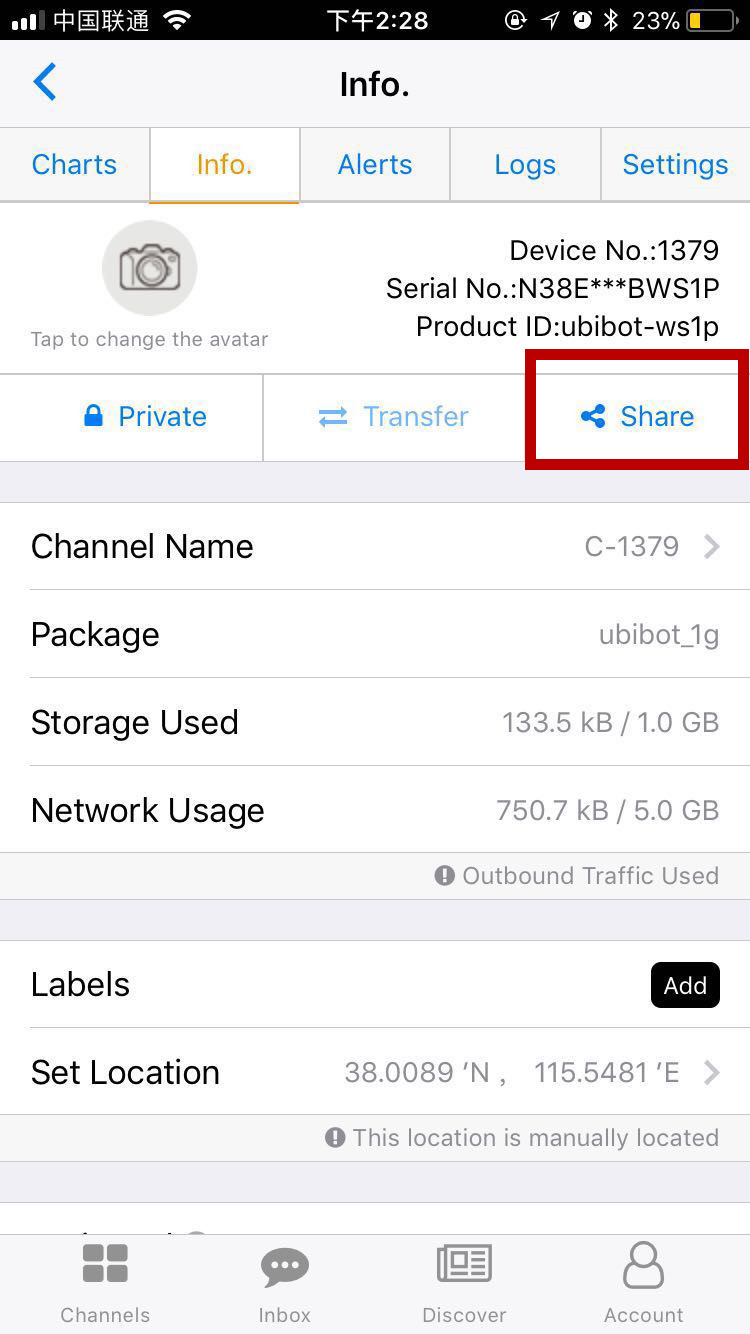
Task: Share this device
Action: tap(637, 417)
